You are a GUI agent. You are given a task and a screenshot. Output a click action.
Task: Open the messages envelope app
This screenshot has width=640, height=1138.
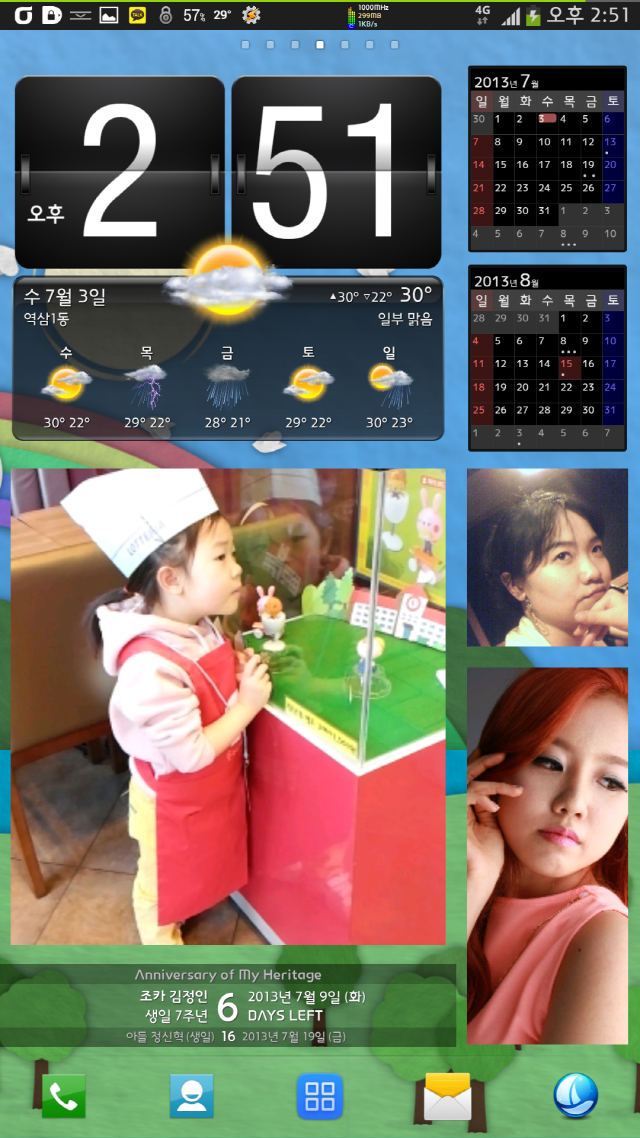[x=448, y=1096]
